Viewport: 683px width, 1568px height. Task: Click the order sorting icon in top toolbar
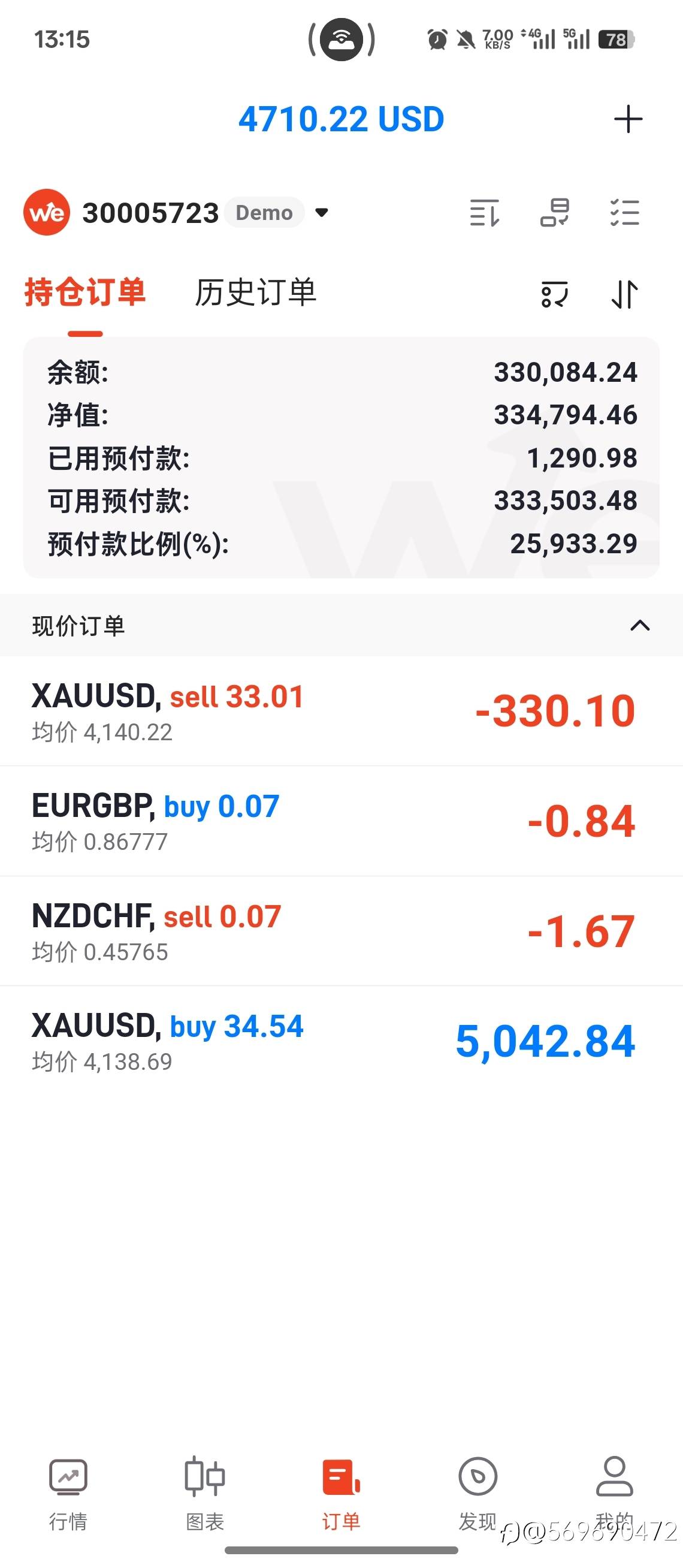[x=483, y=212]
